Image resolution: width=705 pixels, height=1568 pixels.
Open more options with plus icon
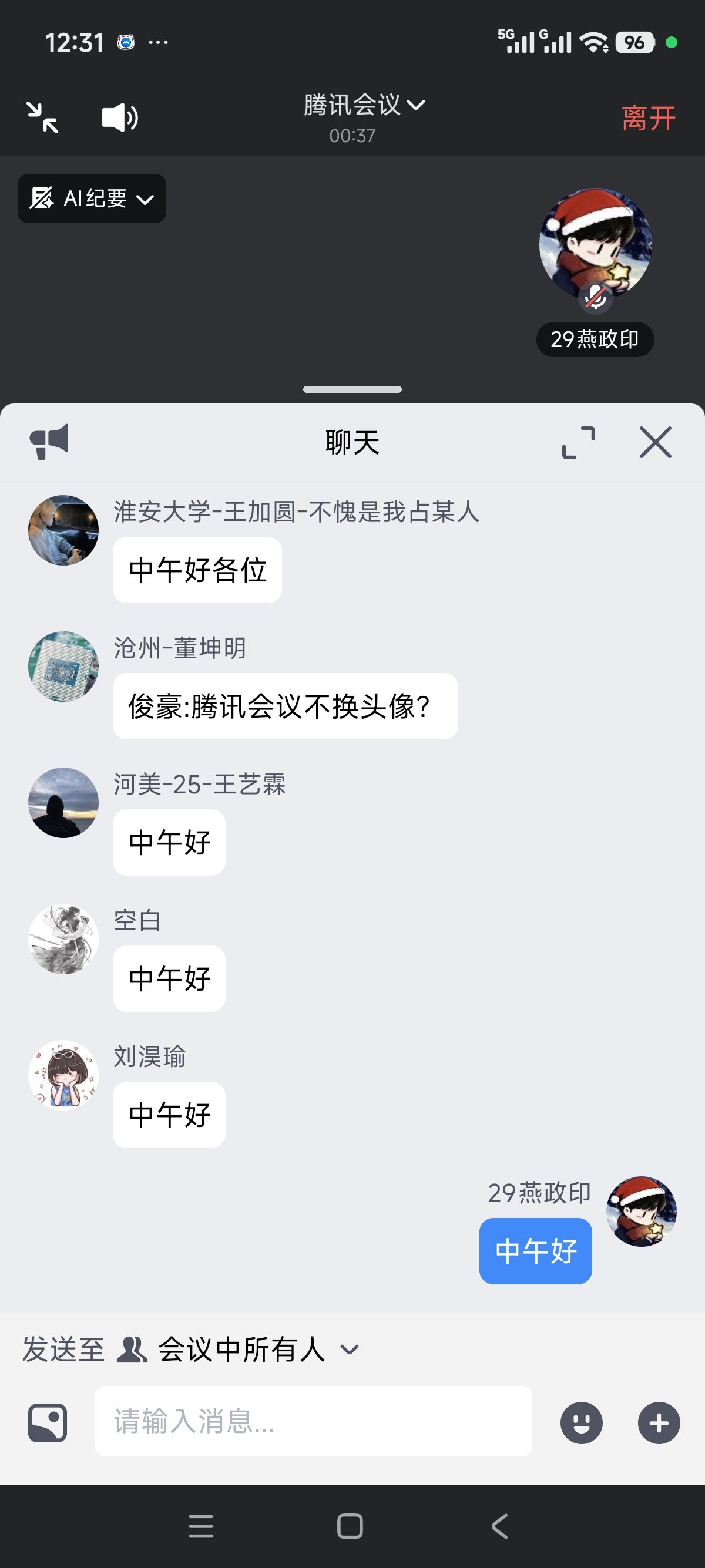tap(659, 1422)
